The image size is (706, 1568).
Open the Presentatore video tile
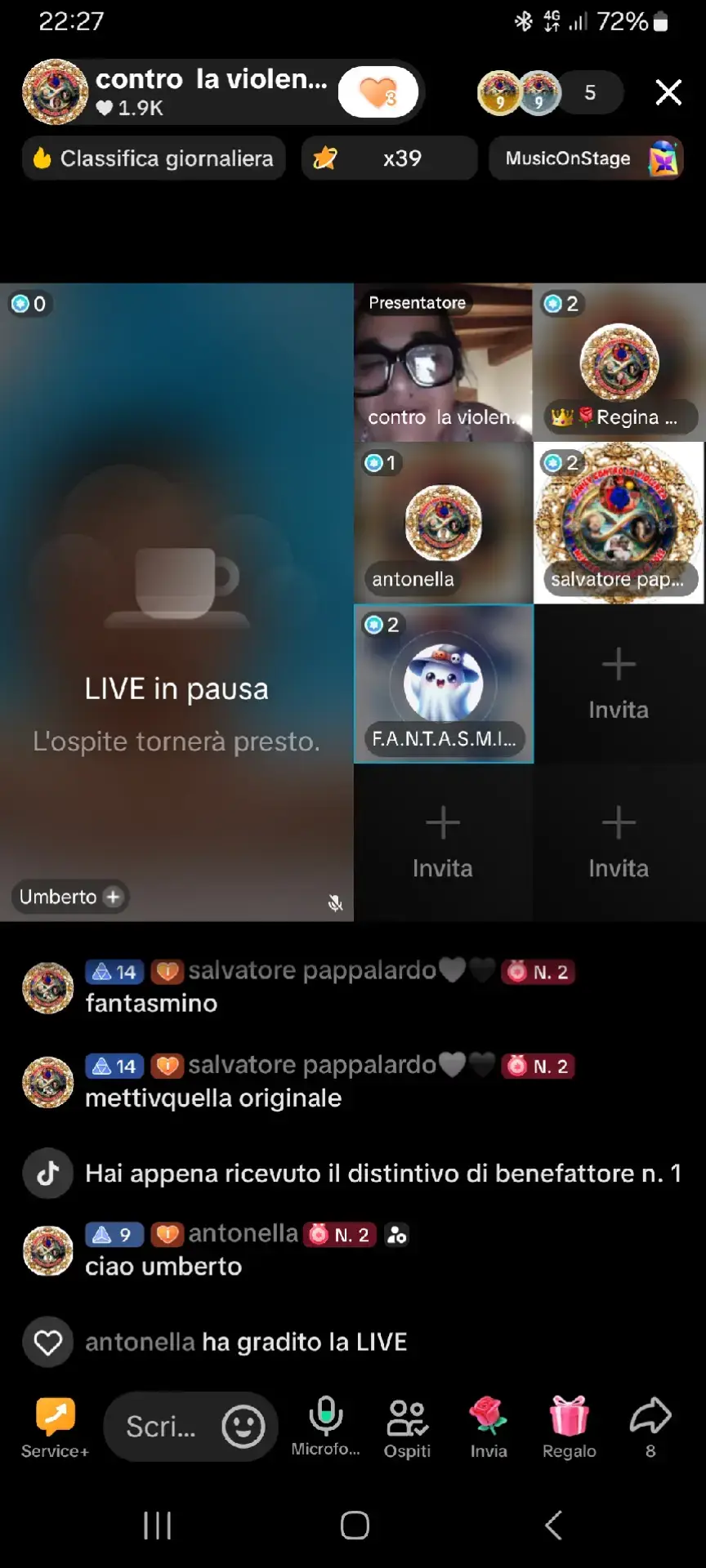pos(443,363)
